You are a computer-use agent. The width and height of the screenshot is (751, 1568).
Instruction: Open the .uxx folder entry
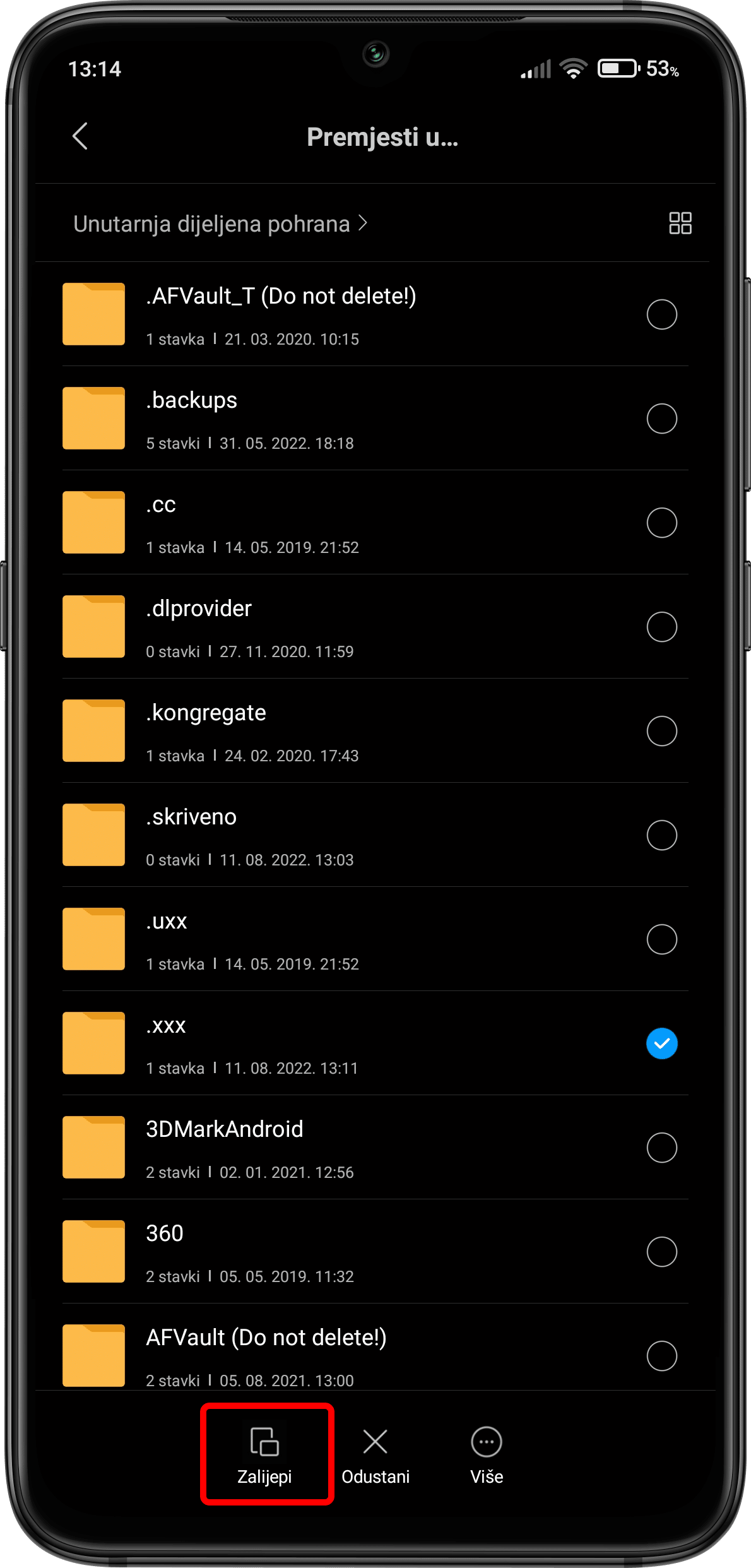(252, 939)
